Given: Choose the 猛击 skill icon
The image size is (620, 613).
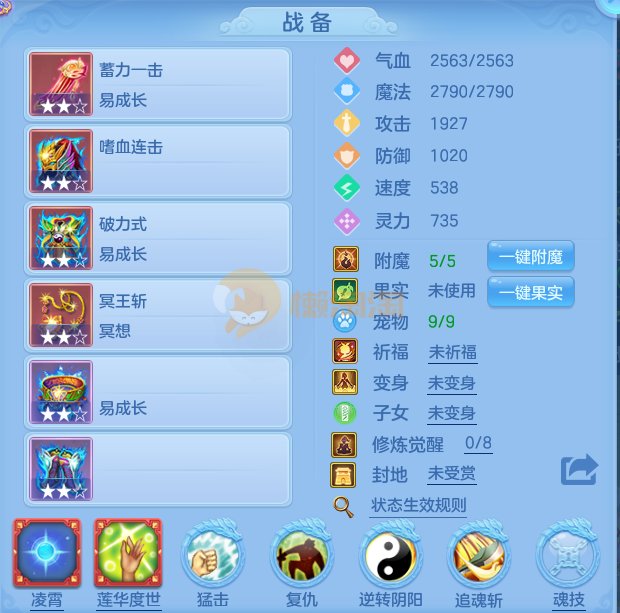Looking at the screenshot, I should [x=212, y=556].
